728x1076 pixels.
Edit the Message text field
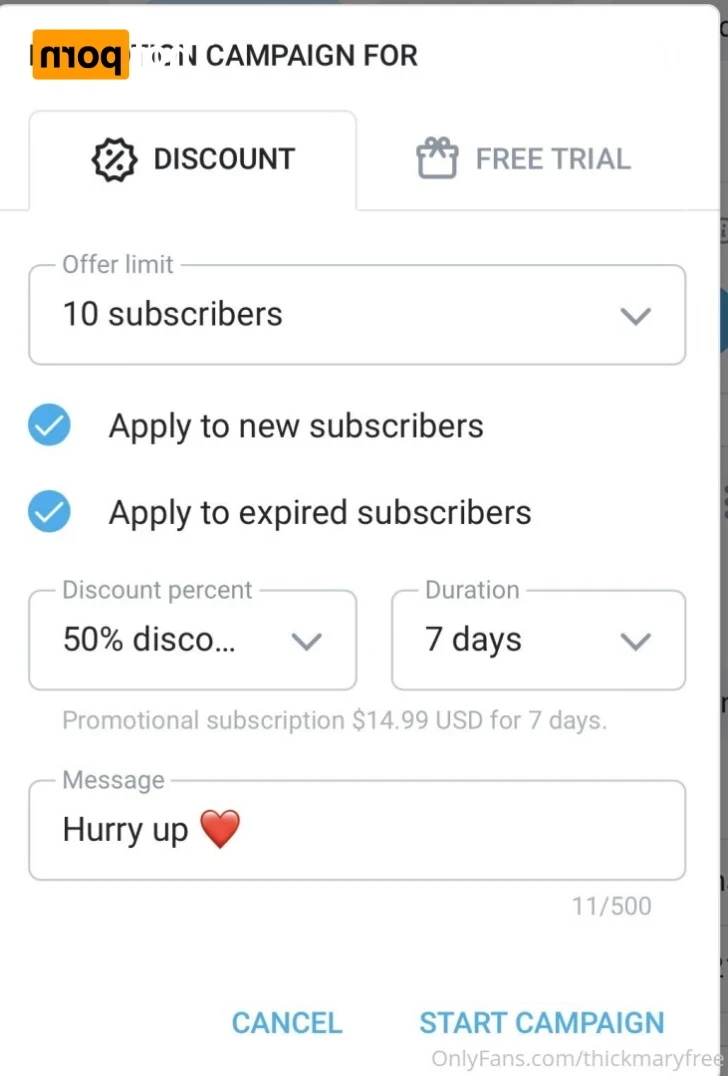click(357, 830)
